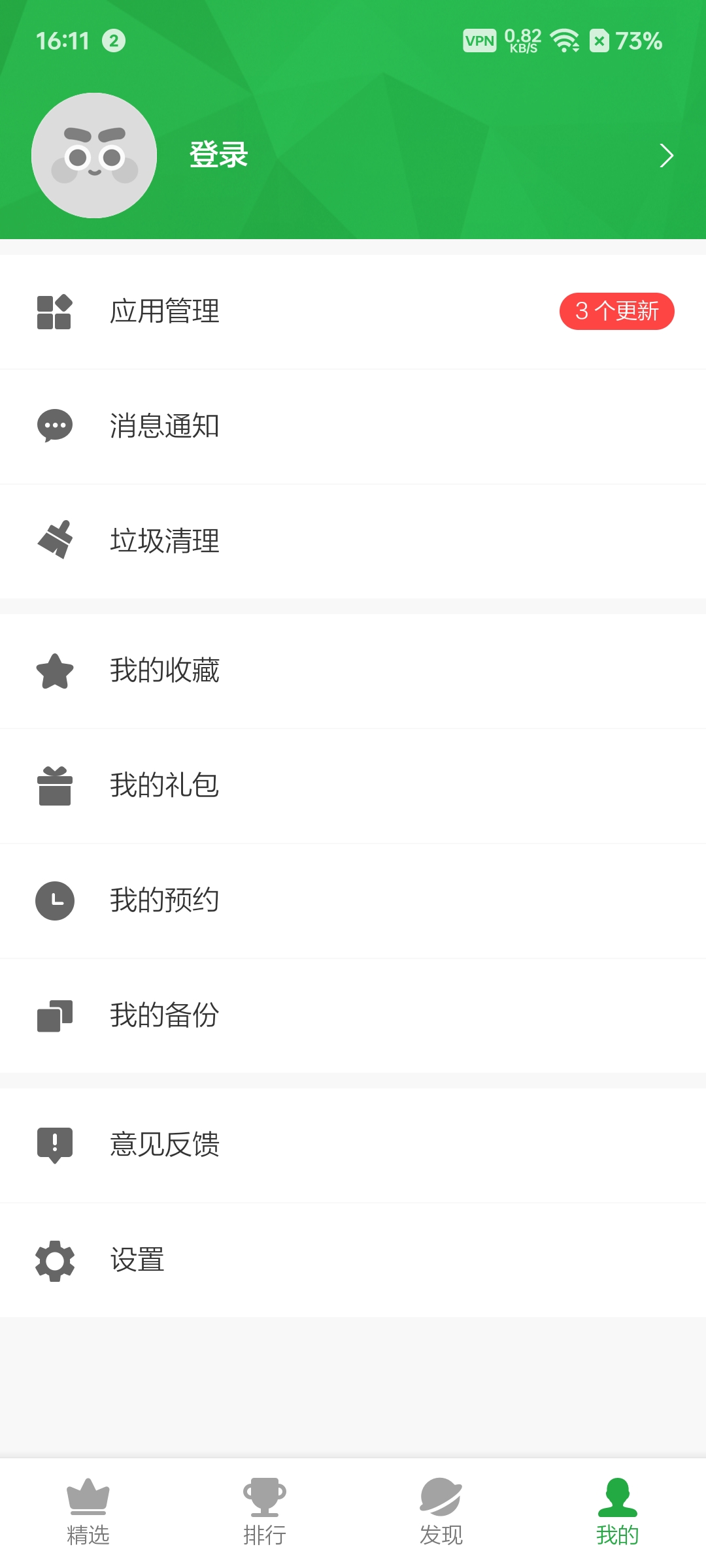Tap the profile avatar image
The width and height of the screenshot is (706, 1568).
pyautogui.click(x=95, y=155)
